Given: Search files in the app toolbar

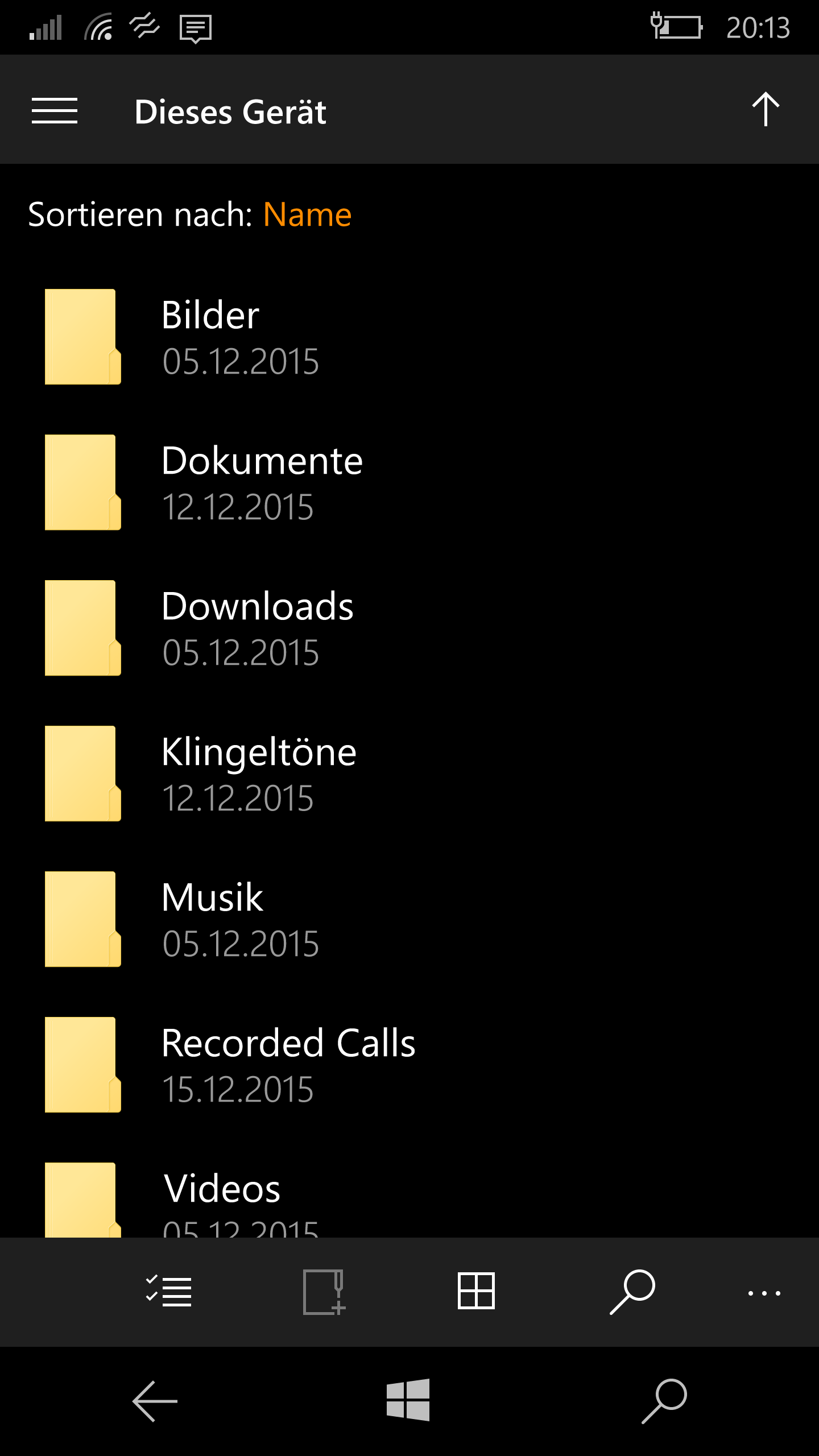Looking at the screenshot, I should [x=632, y=1292].
